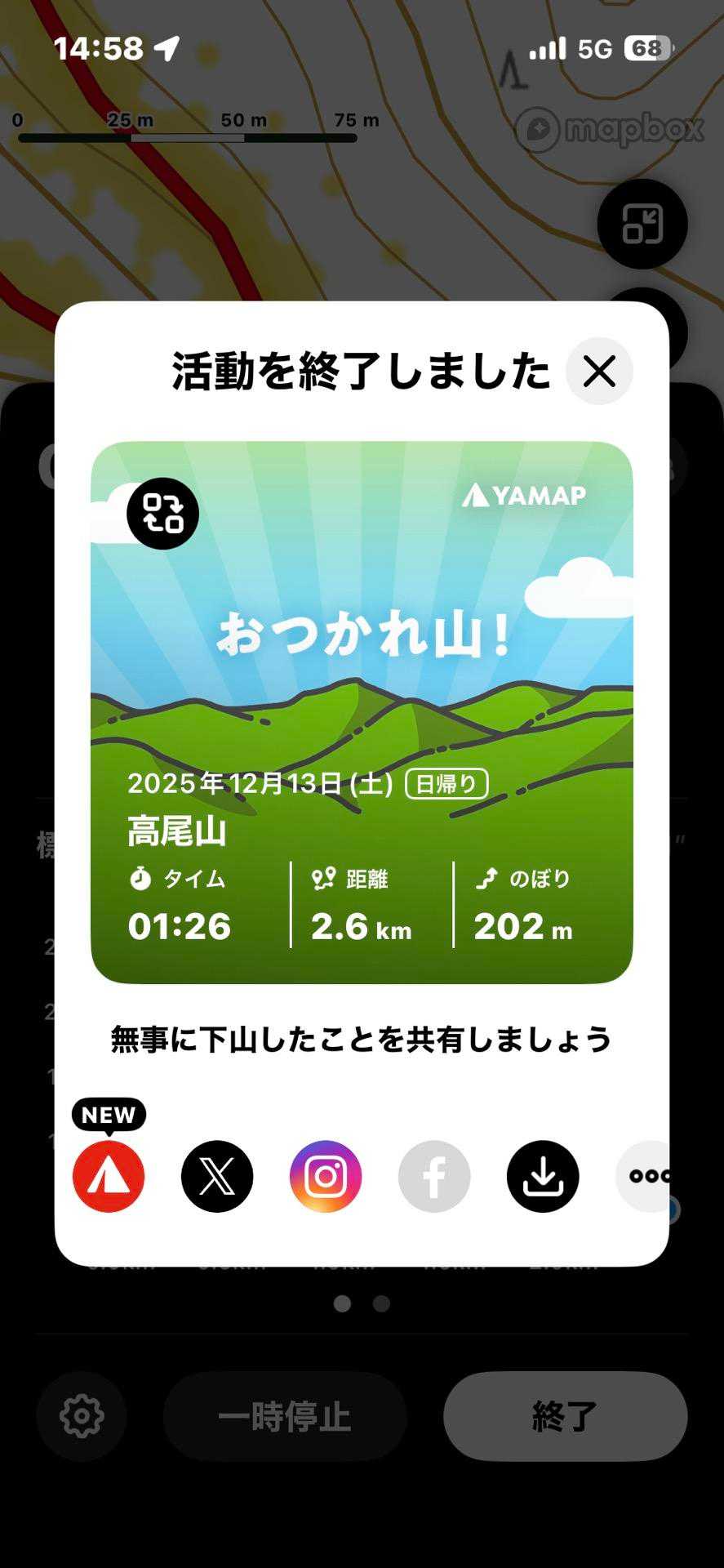Share the hike on Facebook

(x=434, y=1176)
